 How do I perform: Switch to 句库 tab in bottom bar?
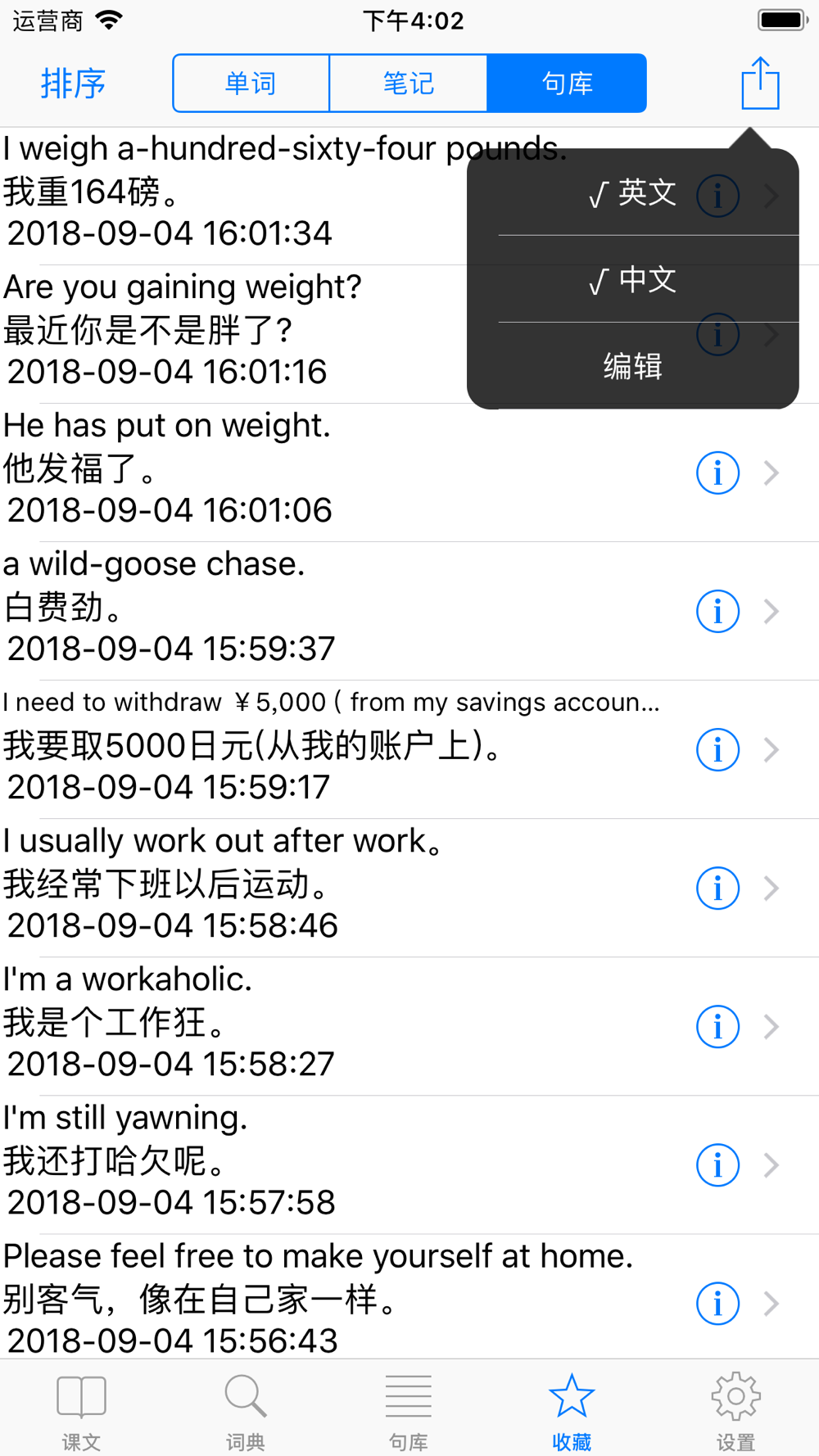tap(408, 1411)
